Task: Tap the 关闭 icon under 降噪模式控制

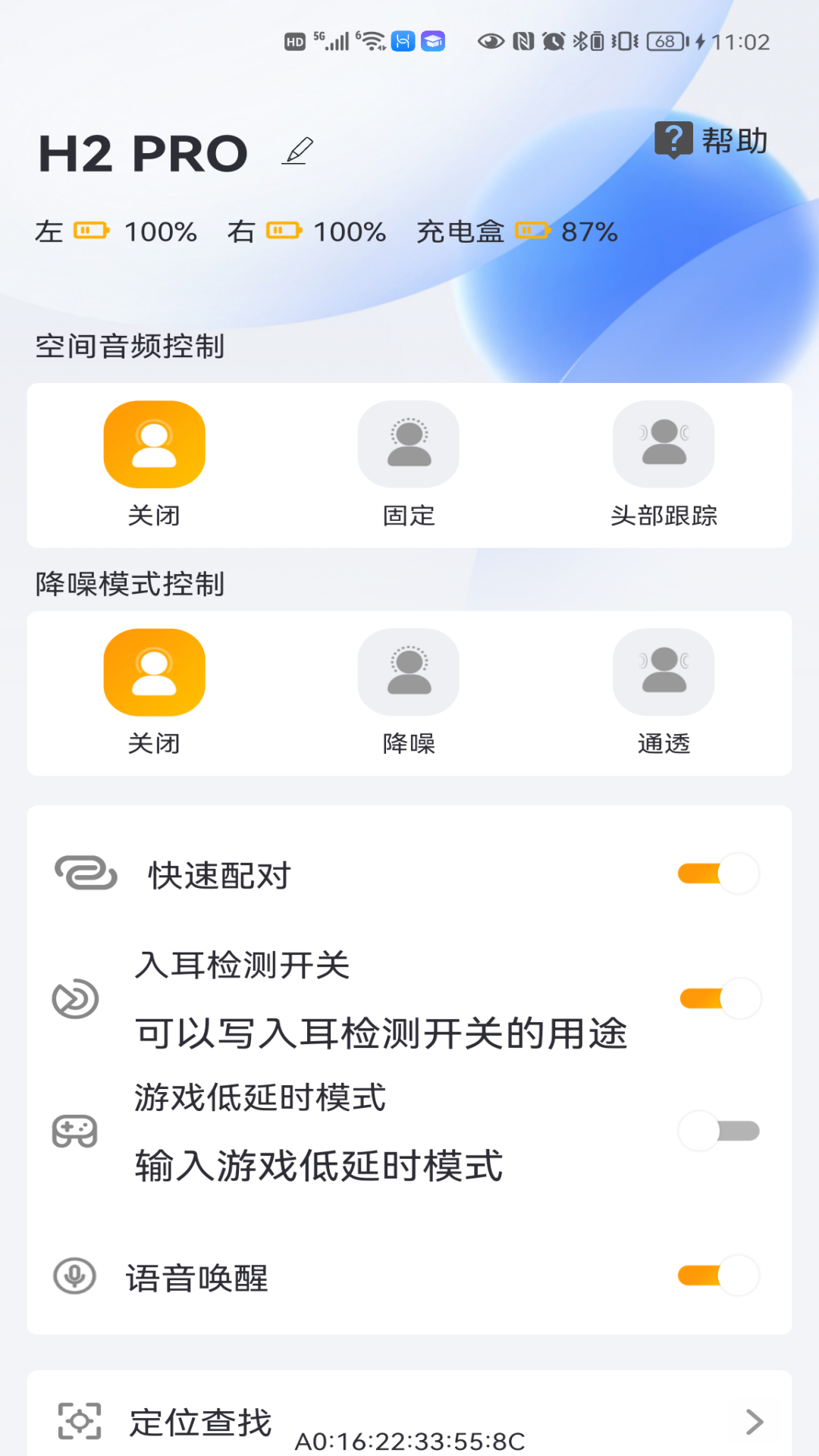Action: tap(154, 673)
